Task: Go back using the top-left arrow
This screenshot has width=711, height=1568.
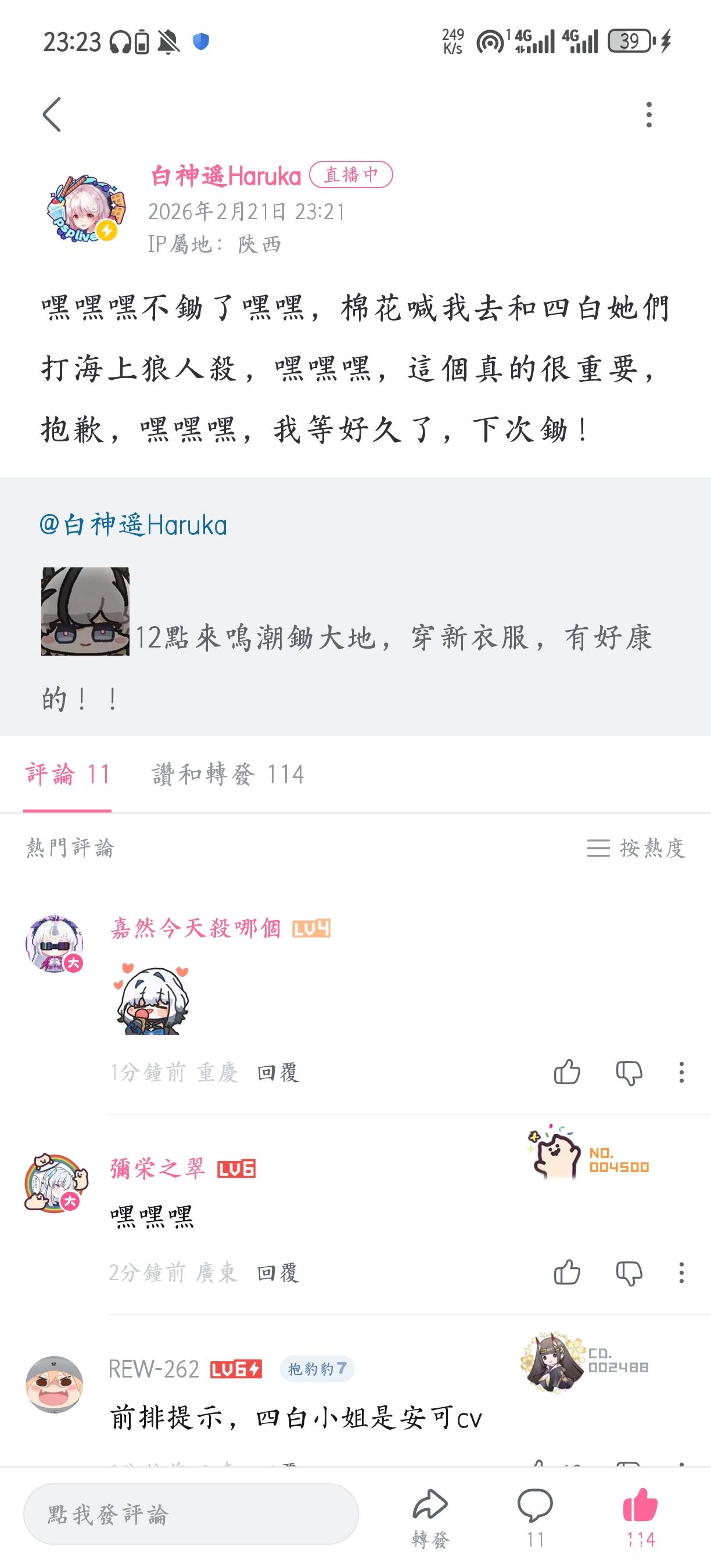Action: point(52,114)
